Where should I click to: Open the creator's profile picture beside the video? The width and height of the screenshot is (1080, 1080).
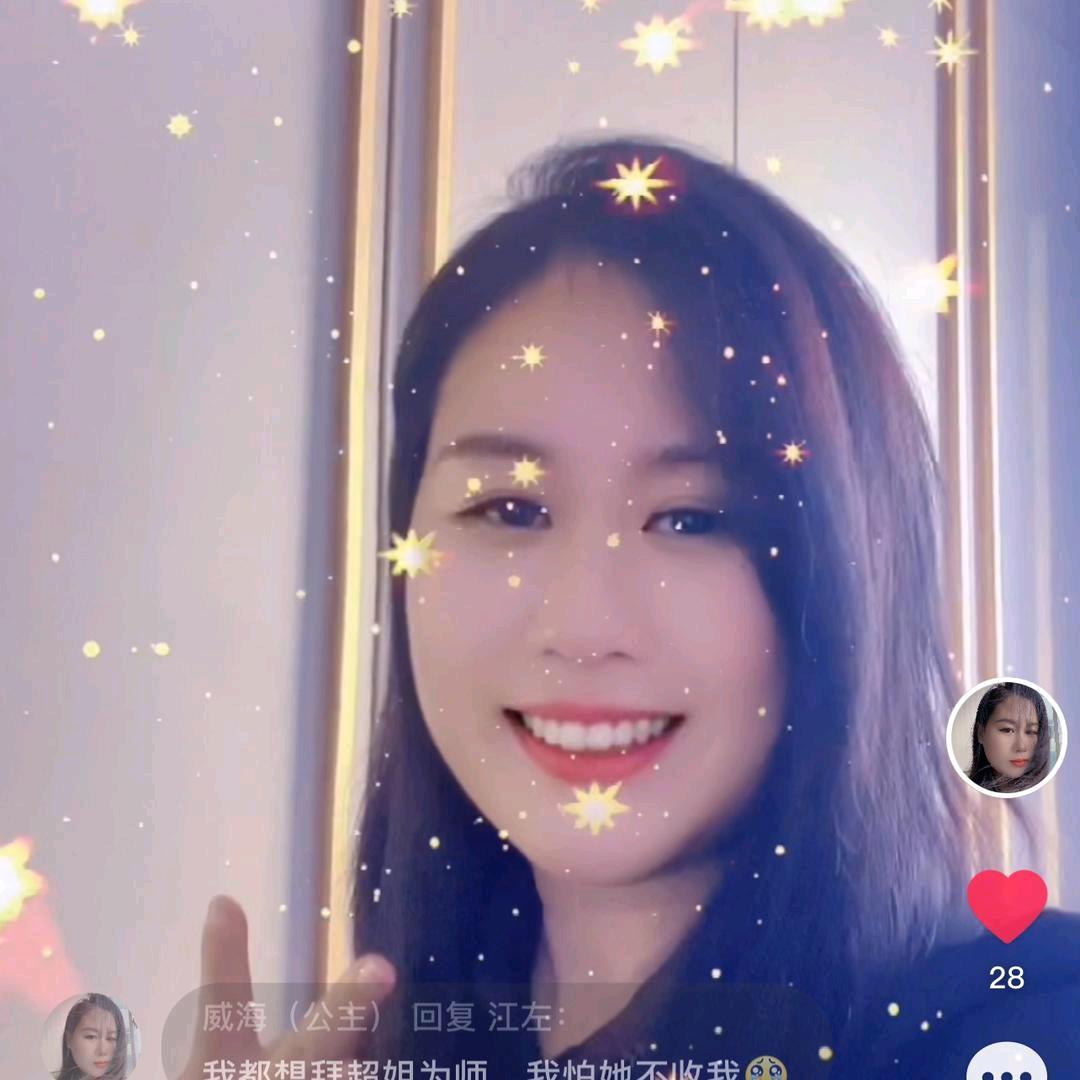click(1007, 737)
